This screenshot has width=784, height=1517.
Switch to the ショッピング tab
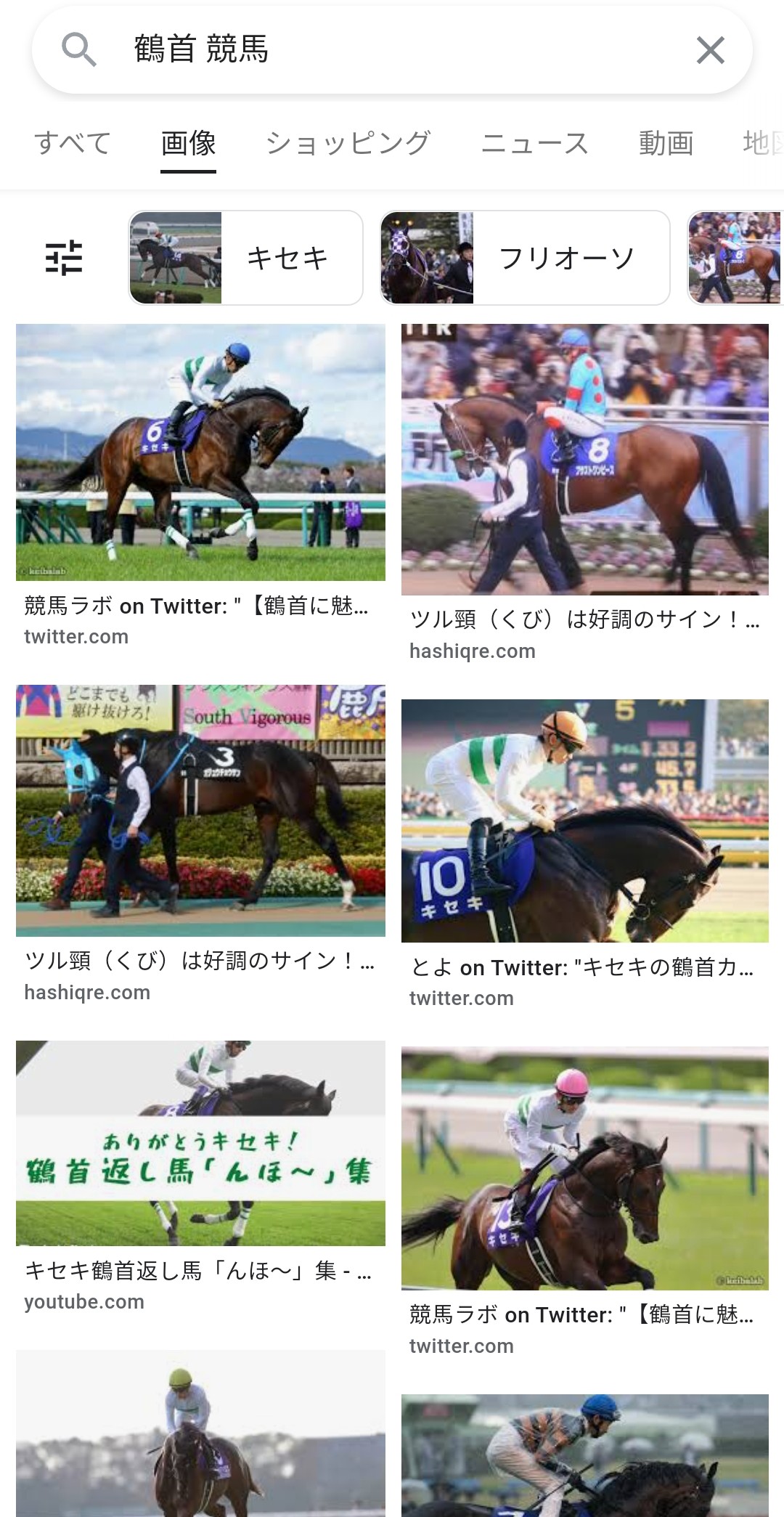(348, 143)
